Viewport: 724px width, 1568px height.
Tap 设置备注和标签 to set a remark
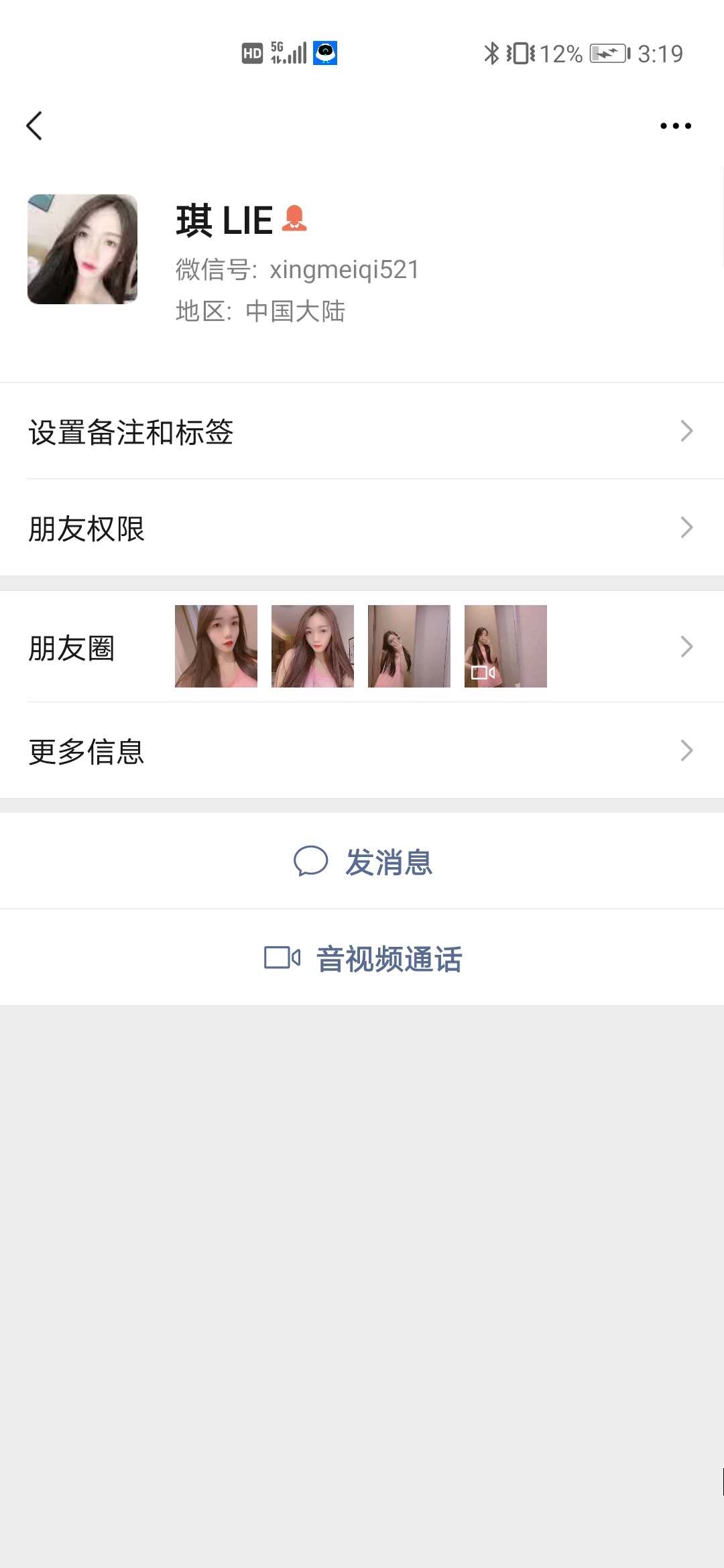pos(130,433)
